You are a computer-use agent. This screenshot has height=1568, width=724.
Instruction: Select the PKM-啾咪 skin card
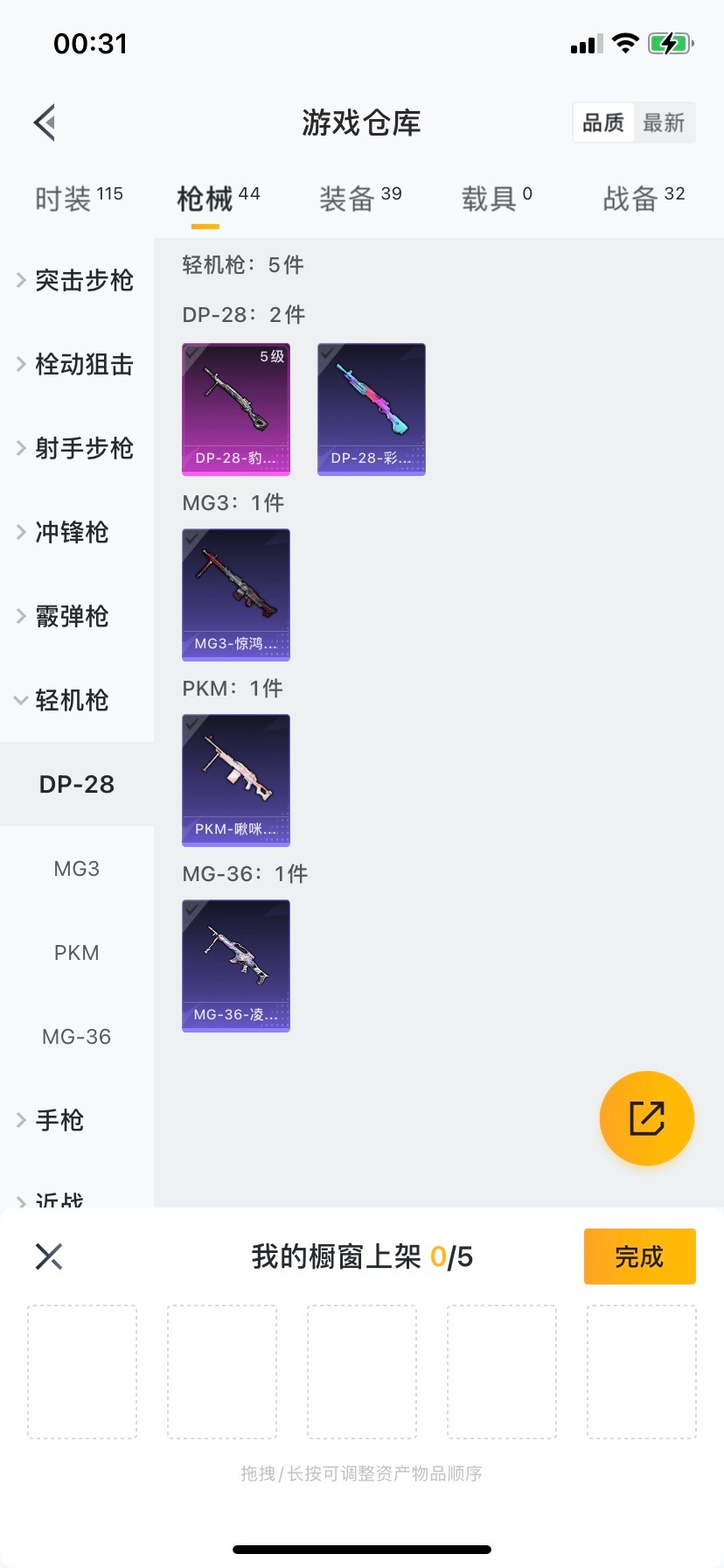click(x=236, y=780)
